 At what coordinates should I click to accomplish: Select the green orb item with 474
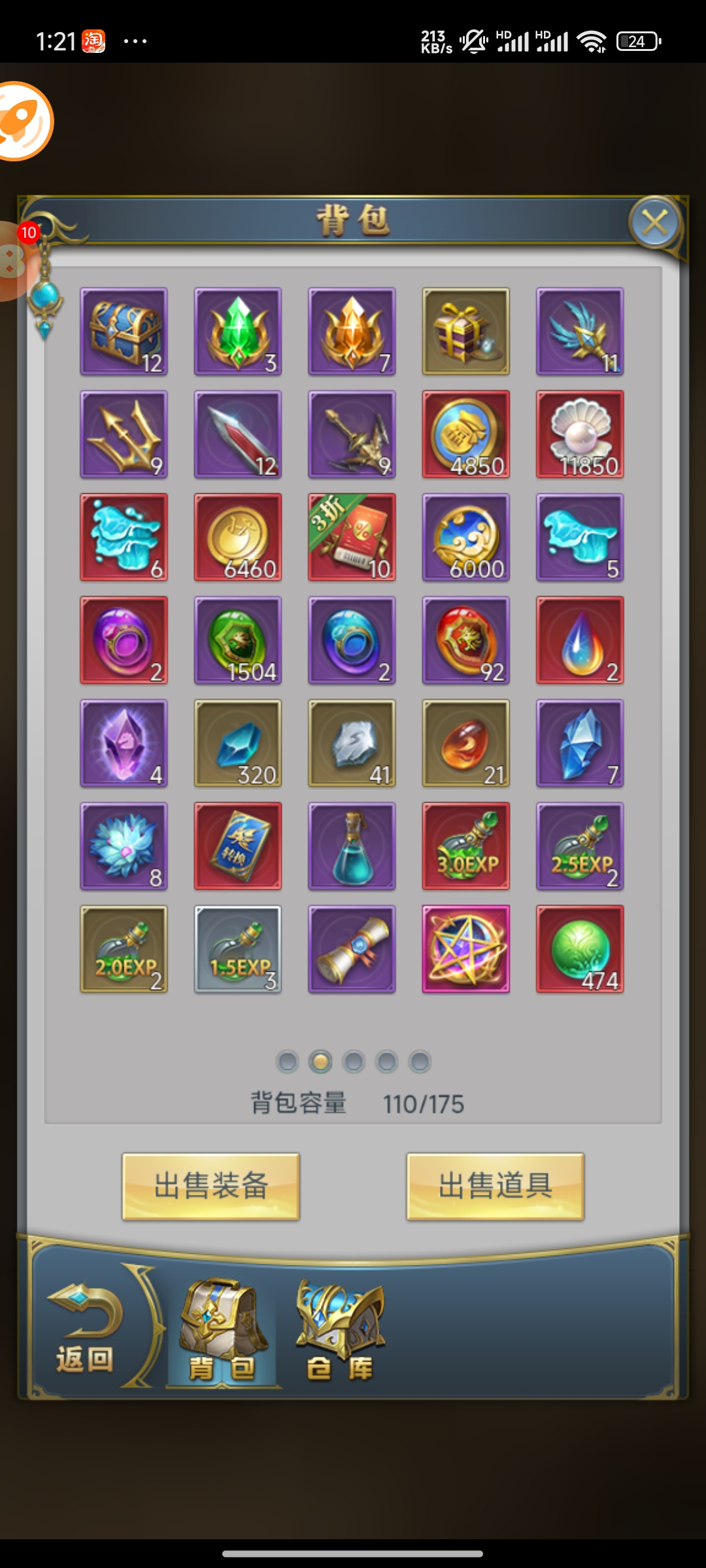click(x=580, y=949)
